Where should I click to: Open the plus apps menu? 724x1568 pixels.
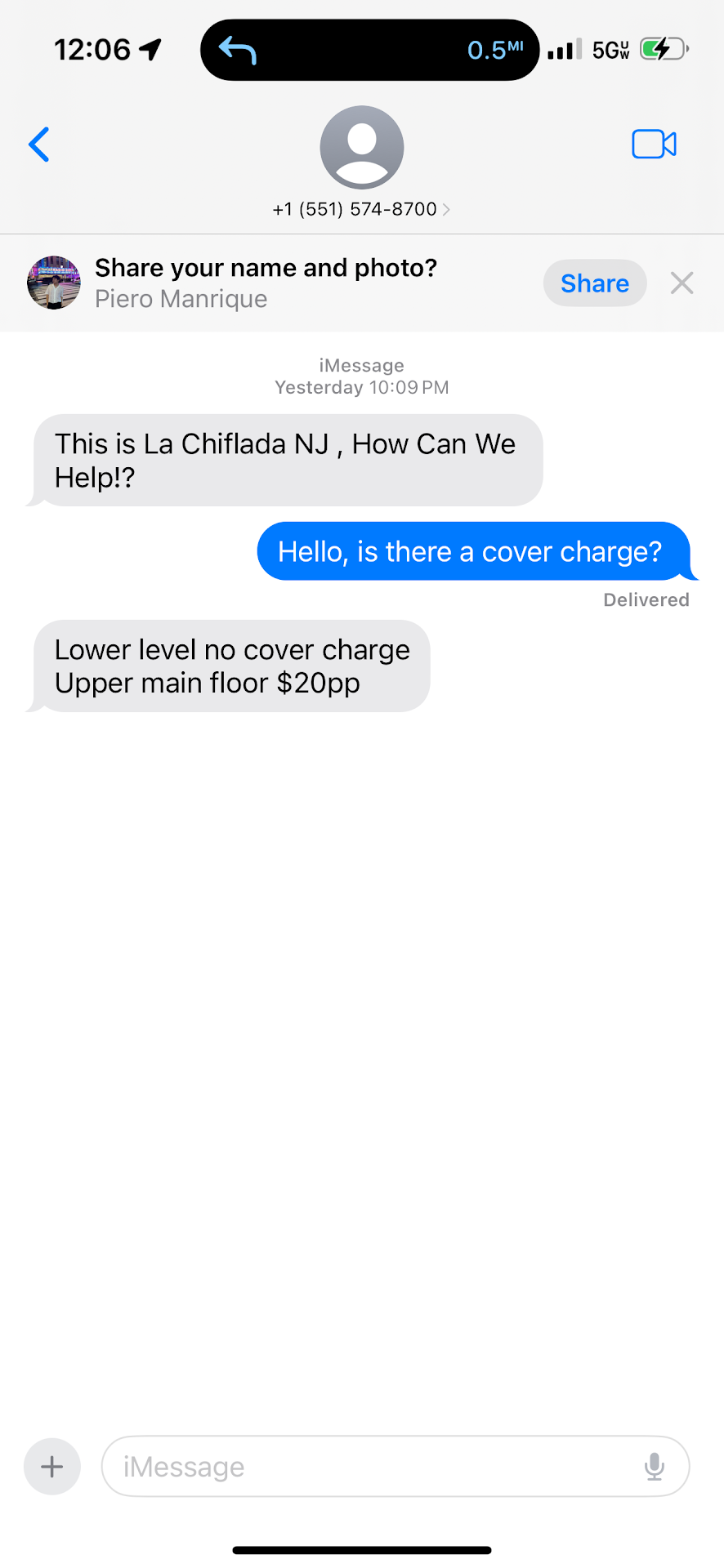click(x=52, y=1467)
